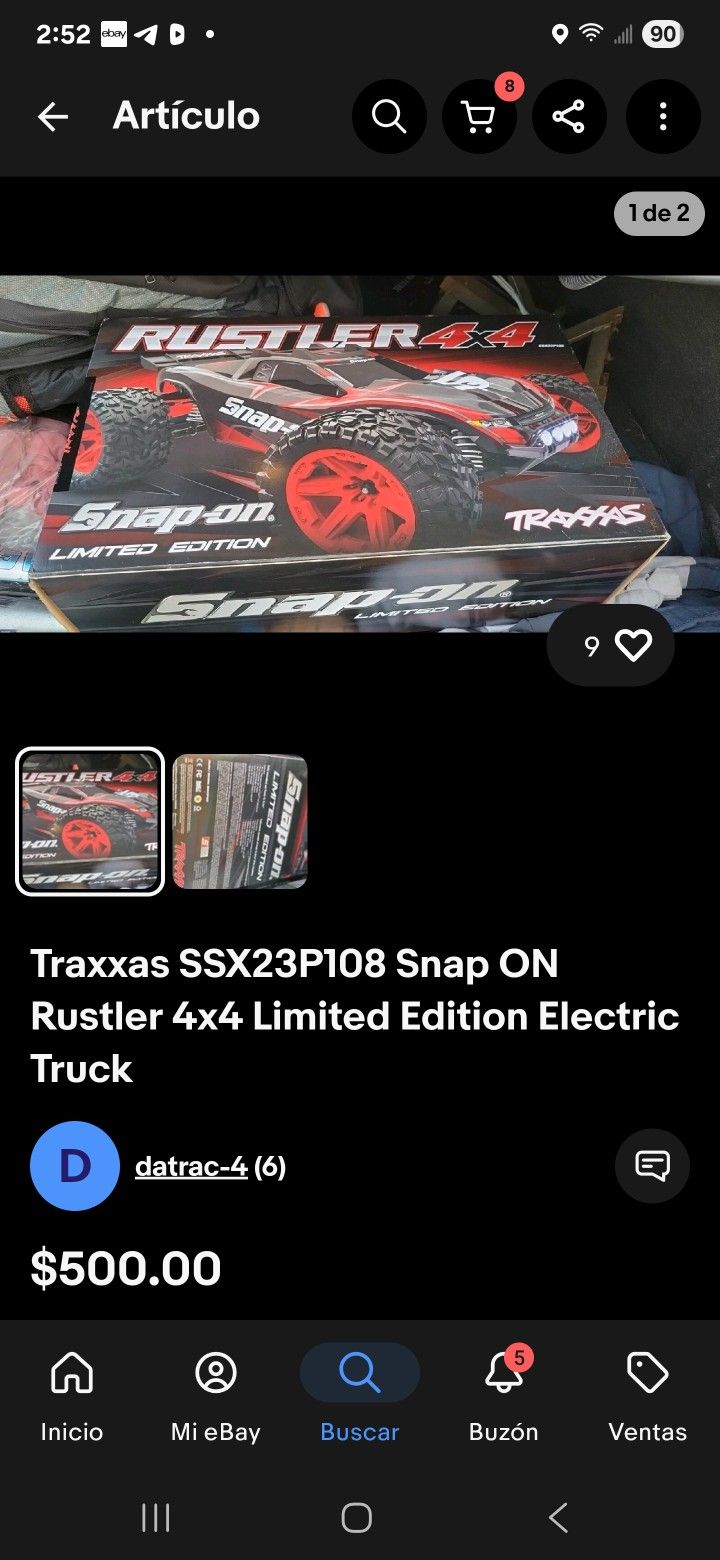Viewport: 720px width, 1560px height.
Task: Expand the main product photo
Action: coord(360,450)
